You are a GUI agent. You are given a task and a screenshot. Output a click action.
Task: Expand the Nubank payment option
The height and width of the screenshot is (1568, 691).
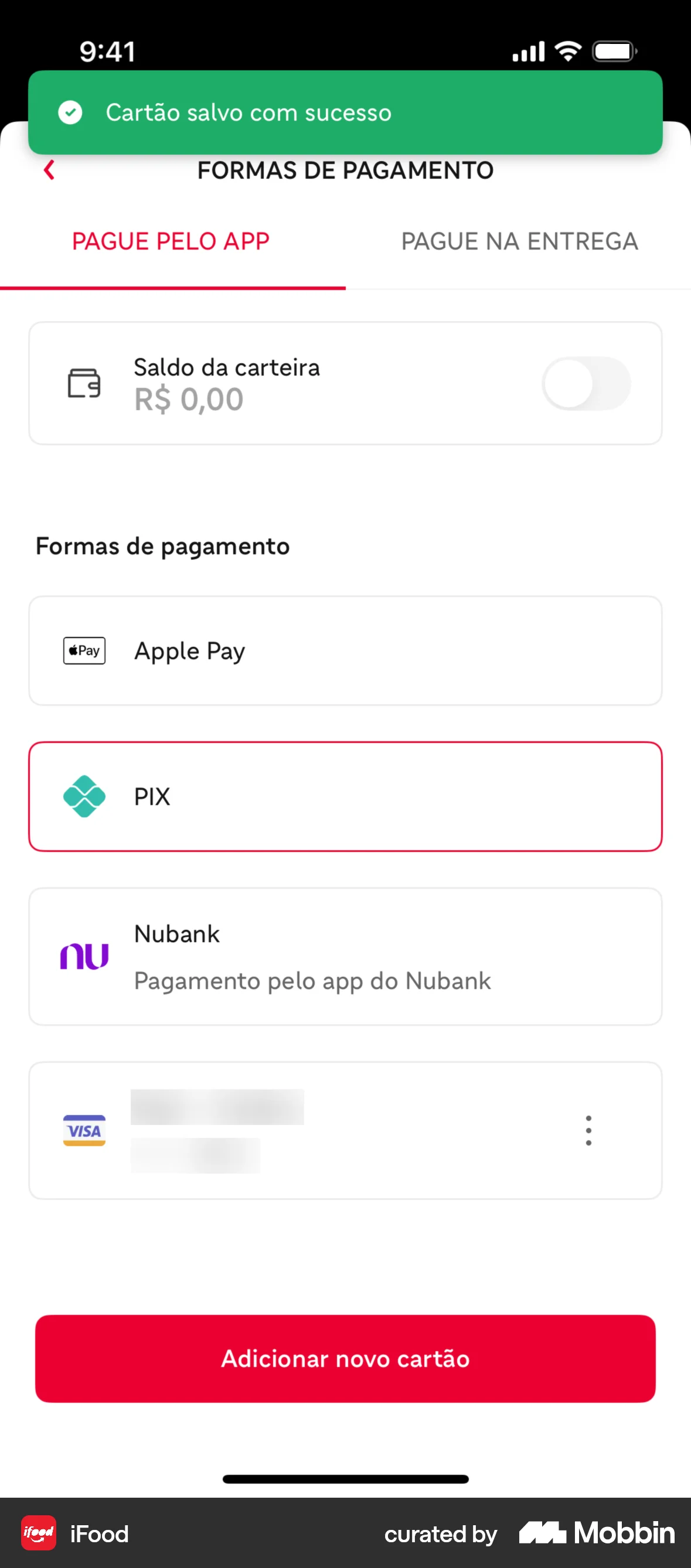click(345, 956)
